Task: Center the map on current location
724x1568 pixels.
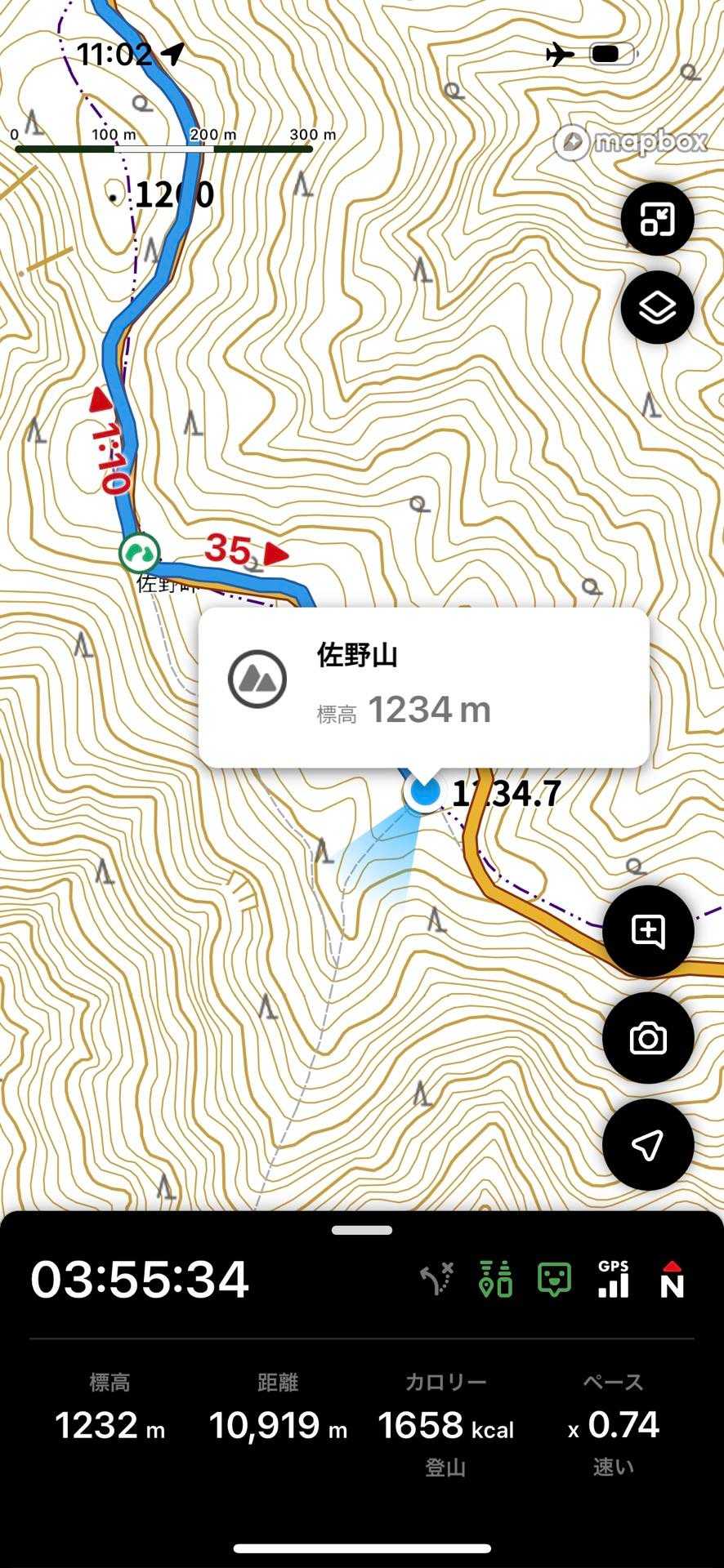Action: pyautogui.click(x=648, y=1145)
